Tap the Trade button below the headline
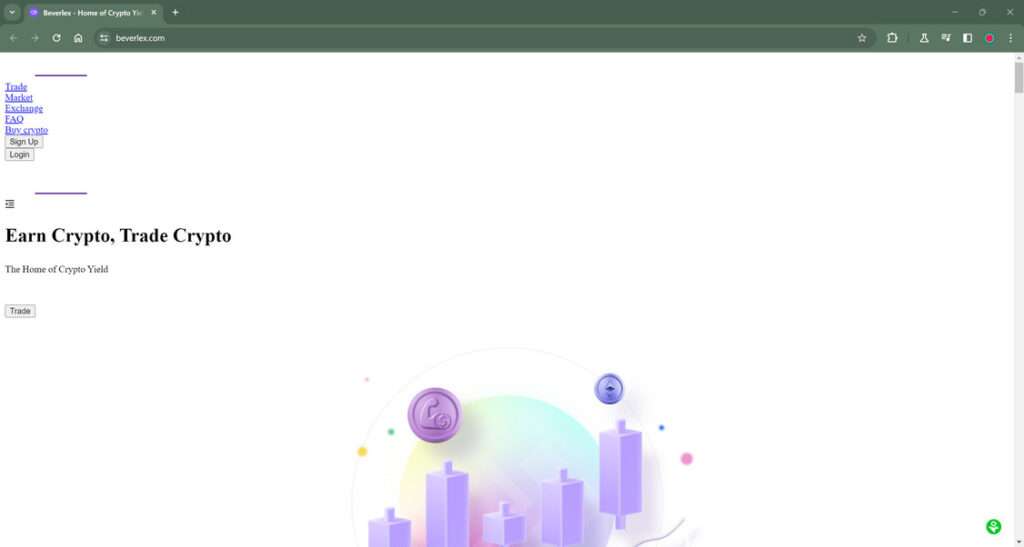This screenshot has height=547, width=1024. (20, 311)
